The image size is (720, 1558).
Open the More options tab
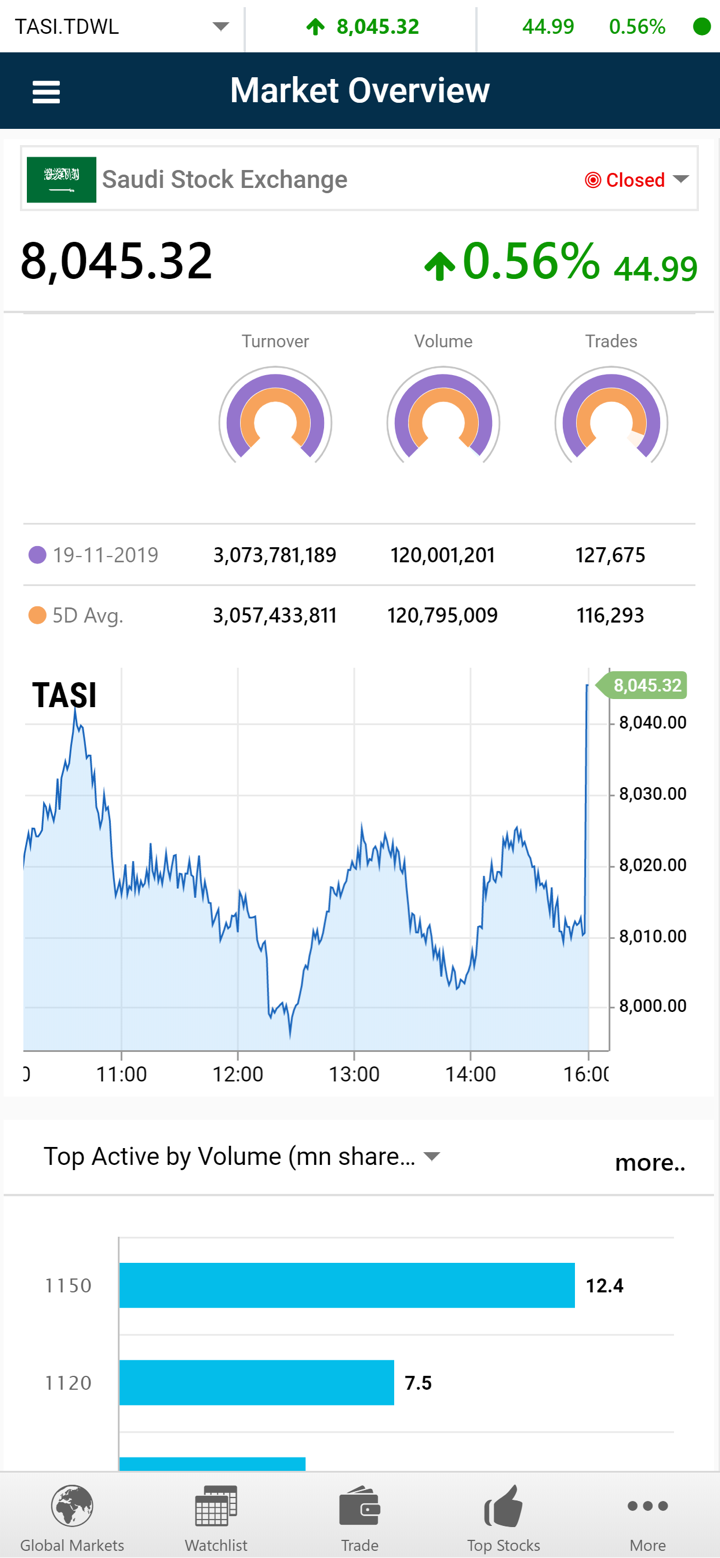click(647, 1517)
